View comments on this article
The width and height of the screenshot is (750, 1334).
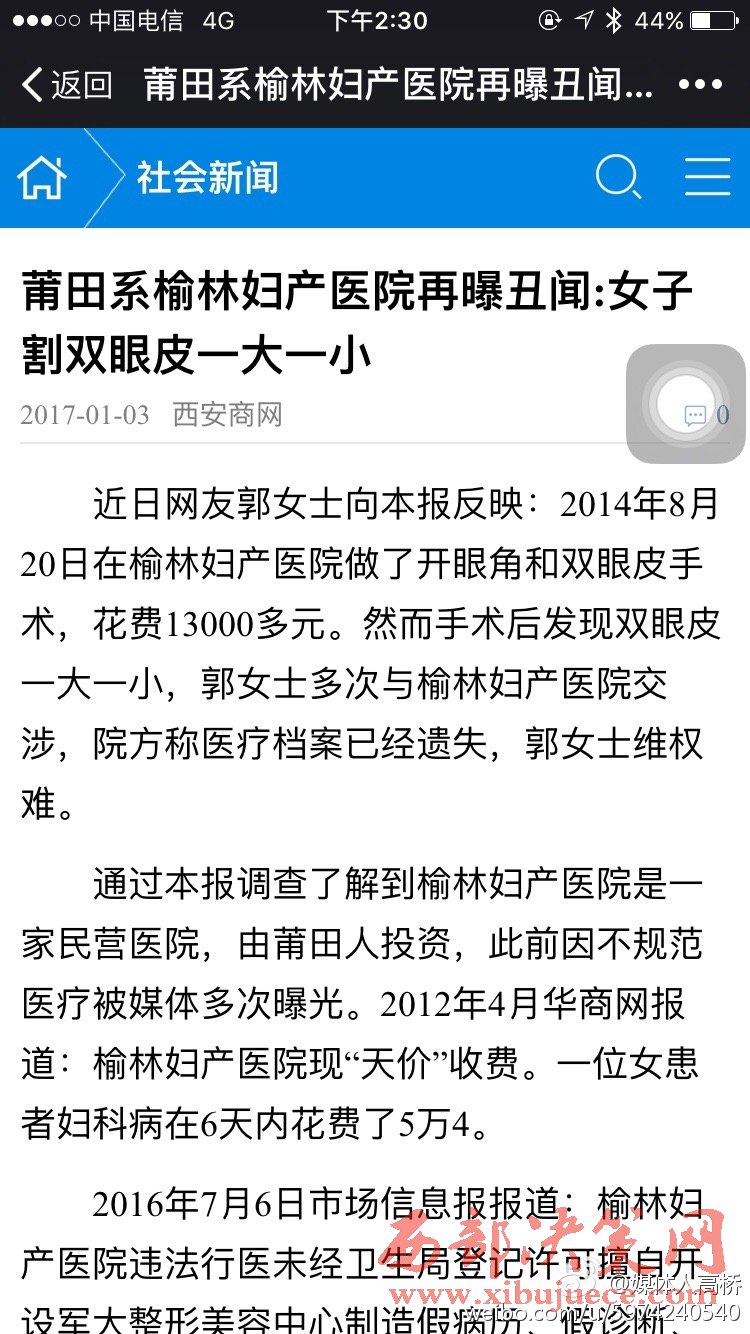tap(706, 416)
